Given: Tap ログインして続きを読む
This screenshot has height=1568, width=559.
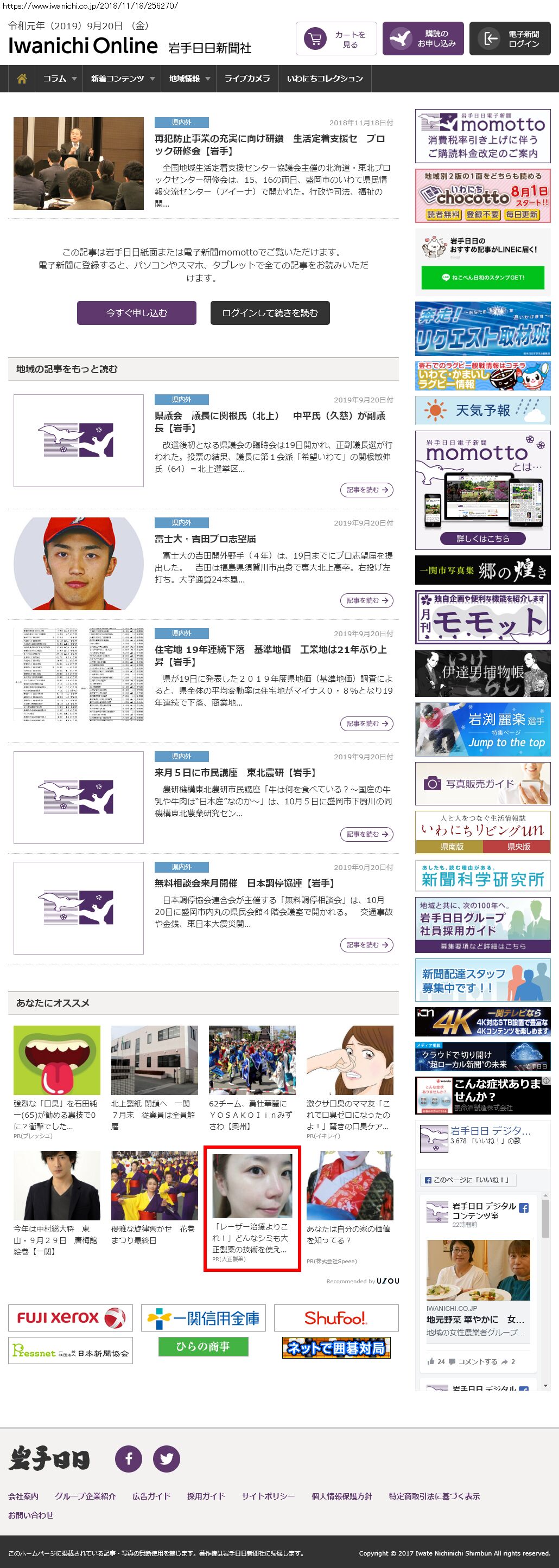Looking at the screenshot, I should point(270,313).
